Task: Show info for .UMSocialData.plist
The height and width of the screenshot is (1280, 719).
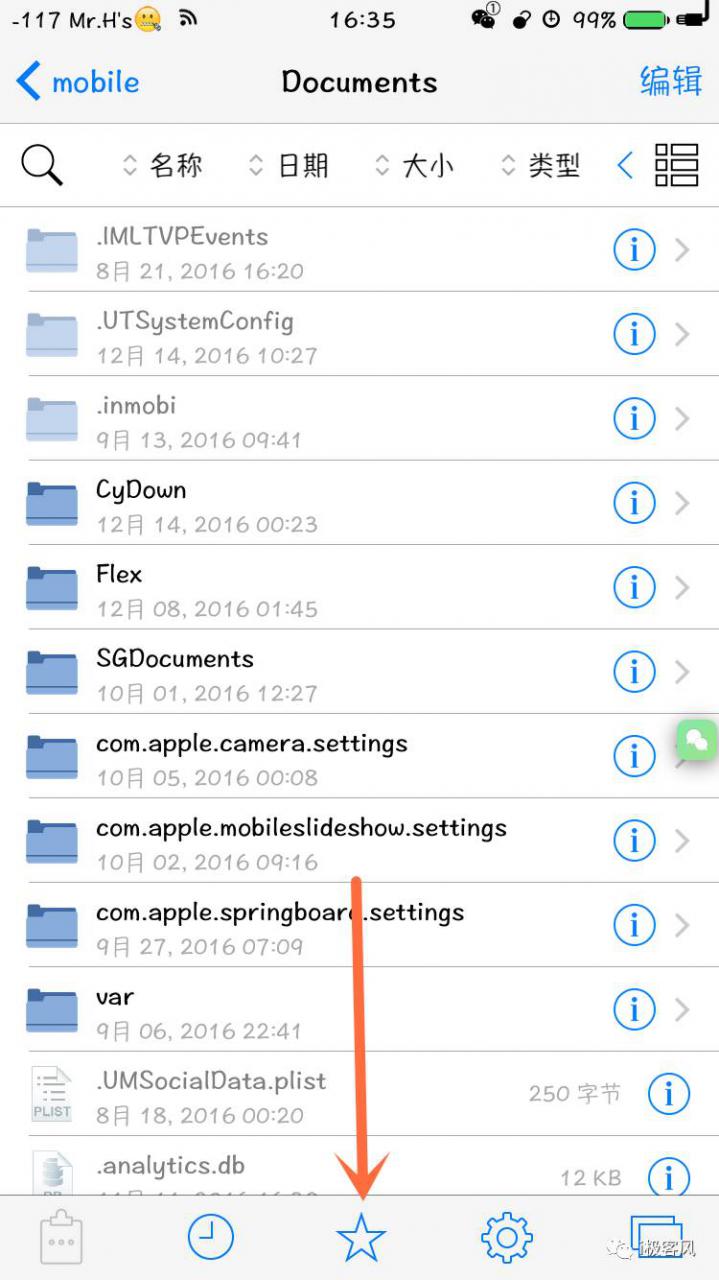Action: pos(669,1094)
